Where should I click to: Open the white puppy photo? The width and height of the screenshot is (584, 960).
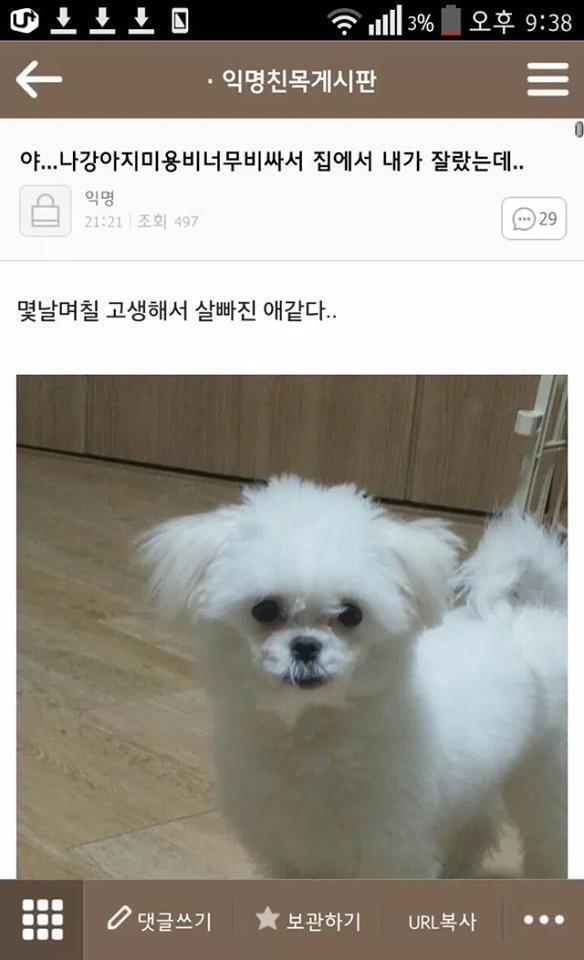point(292,627)
